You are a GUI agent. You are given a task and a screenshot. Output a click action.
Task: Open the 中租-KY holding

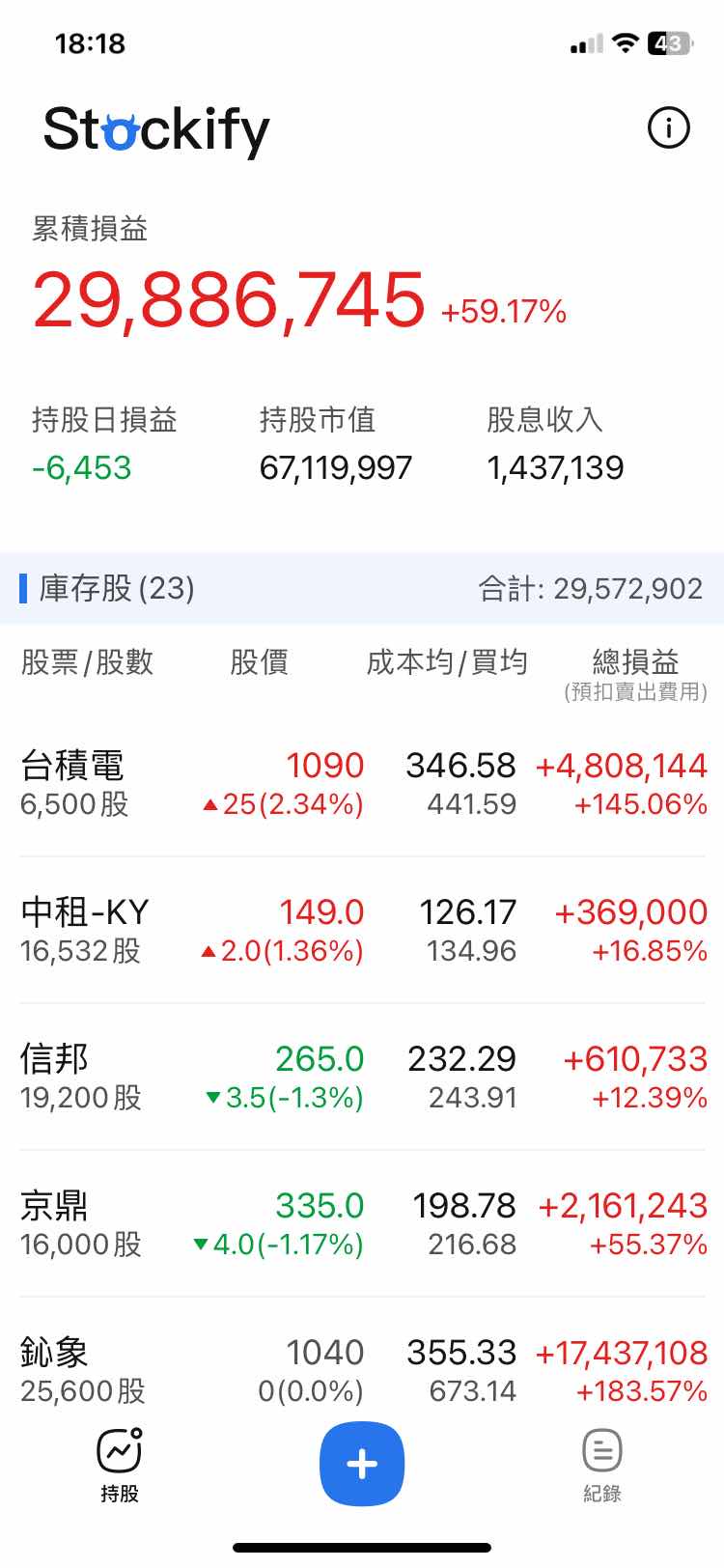pyautogui.click(x=362, y=930)
